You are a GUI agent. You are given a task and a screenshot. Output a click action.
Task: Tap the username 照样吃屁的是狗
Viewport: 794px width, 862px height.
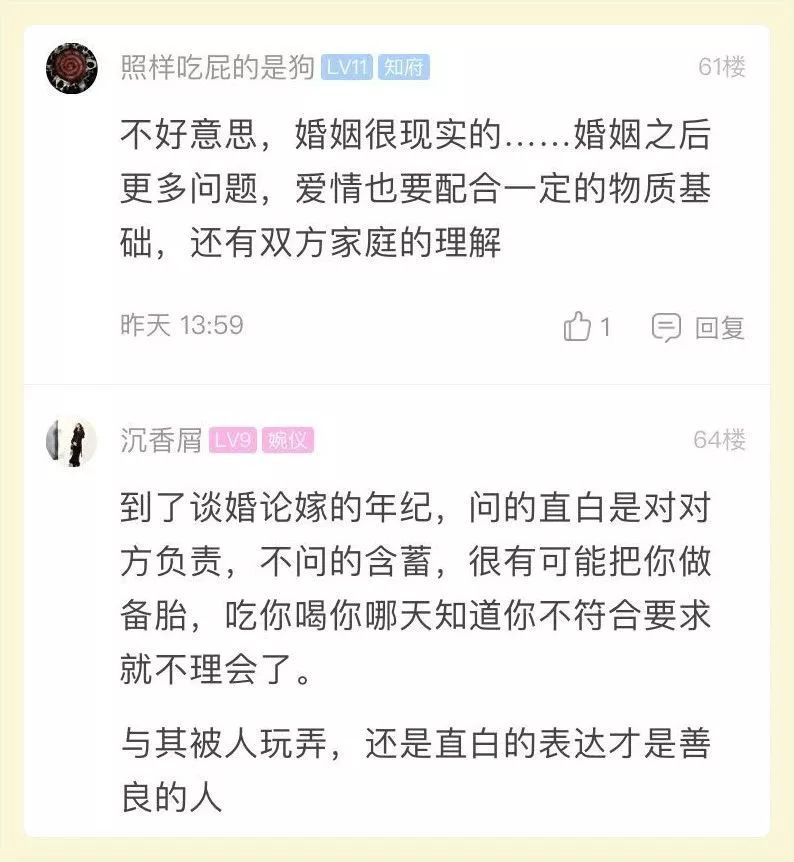[217, 68]
